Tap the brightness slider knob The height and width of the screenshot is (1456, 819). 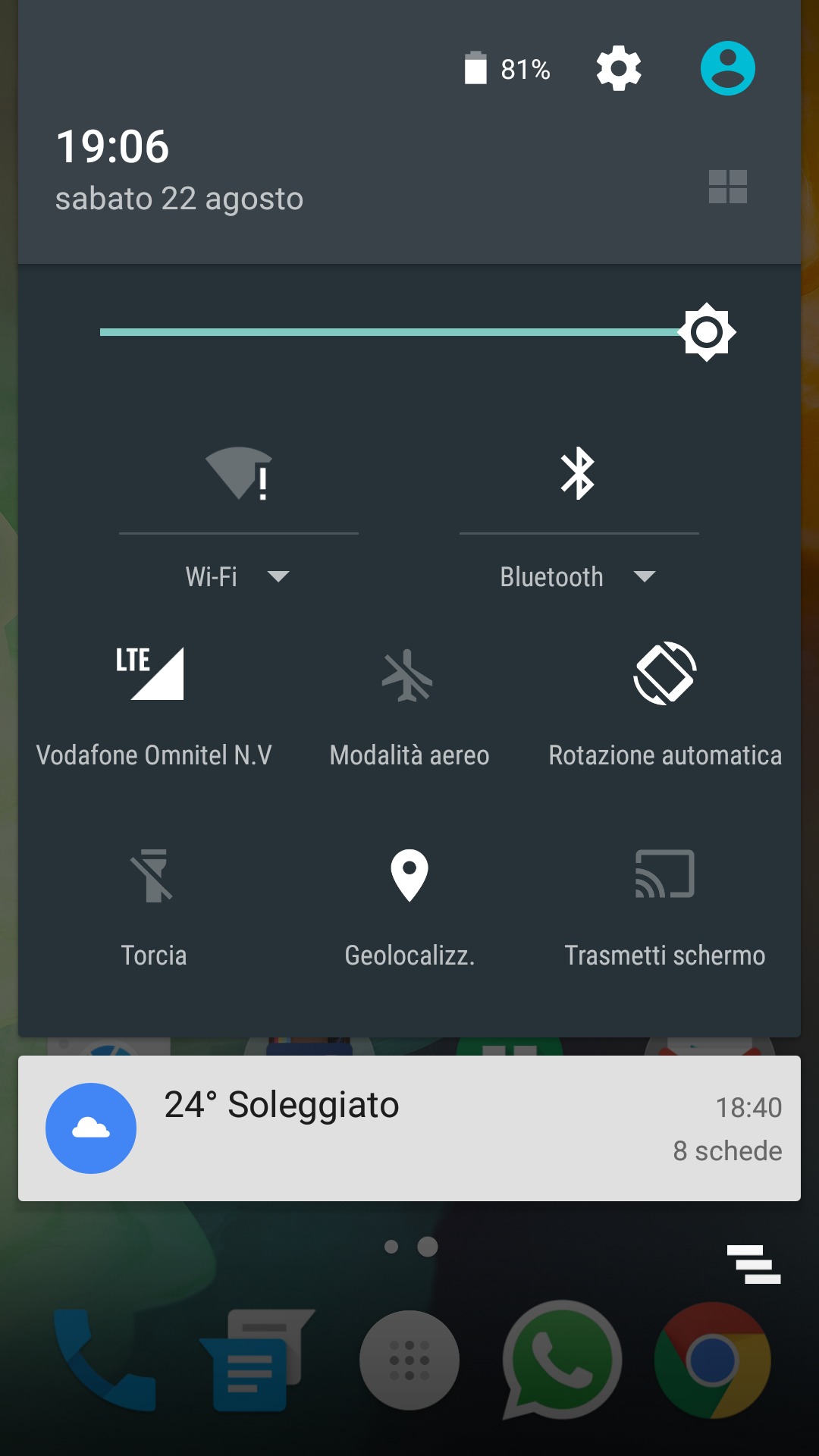[707, 332]
